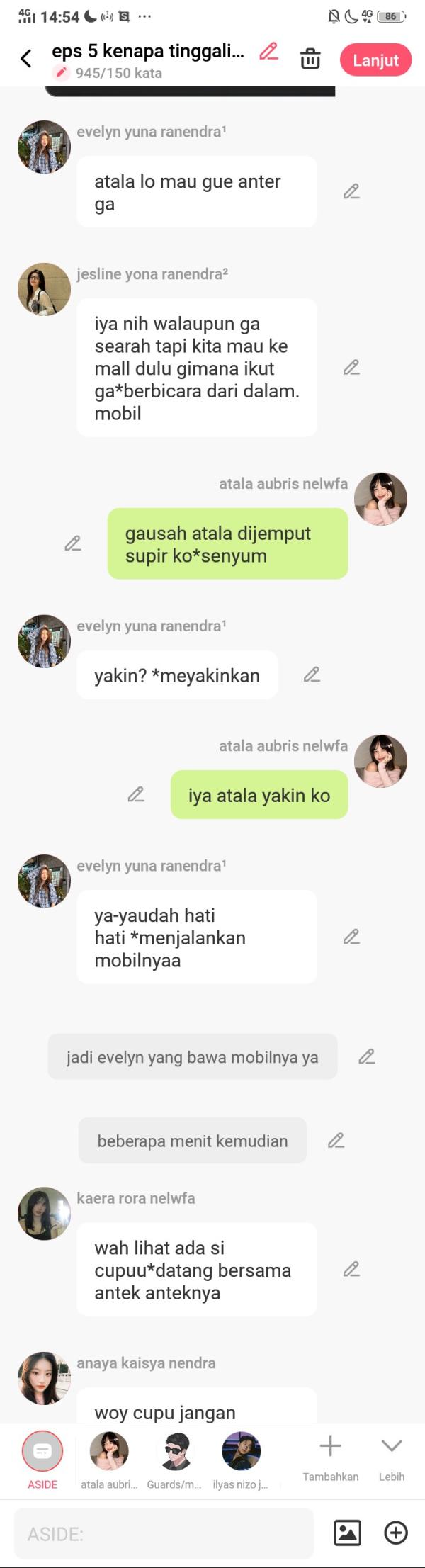Screen dimensions: 425x1568
Task: Edit the episode title with the pencil
Action: (x=268, y=51)
